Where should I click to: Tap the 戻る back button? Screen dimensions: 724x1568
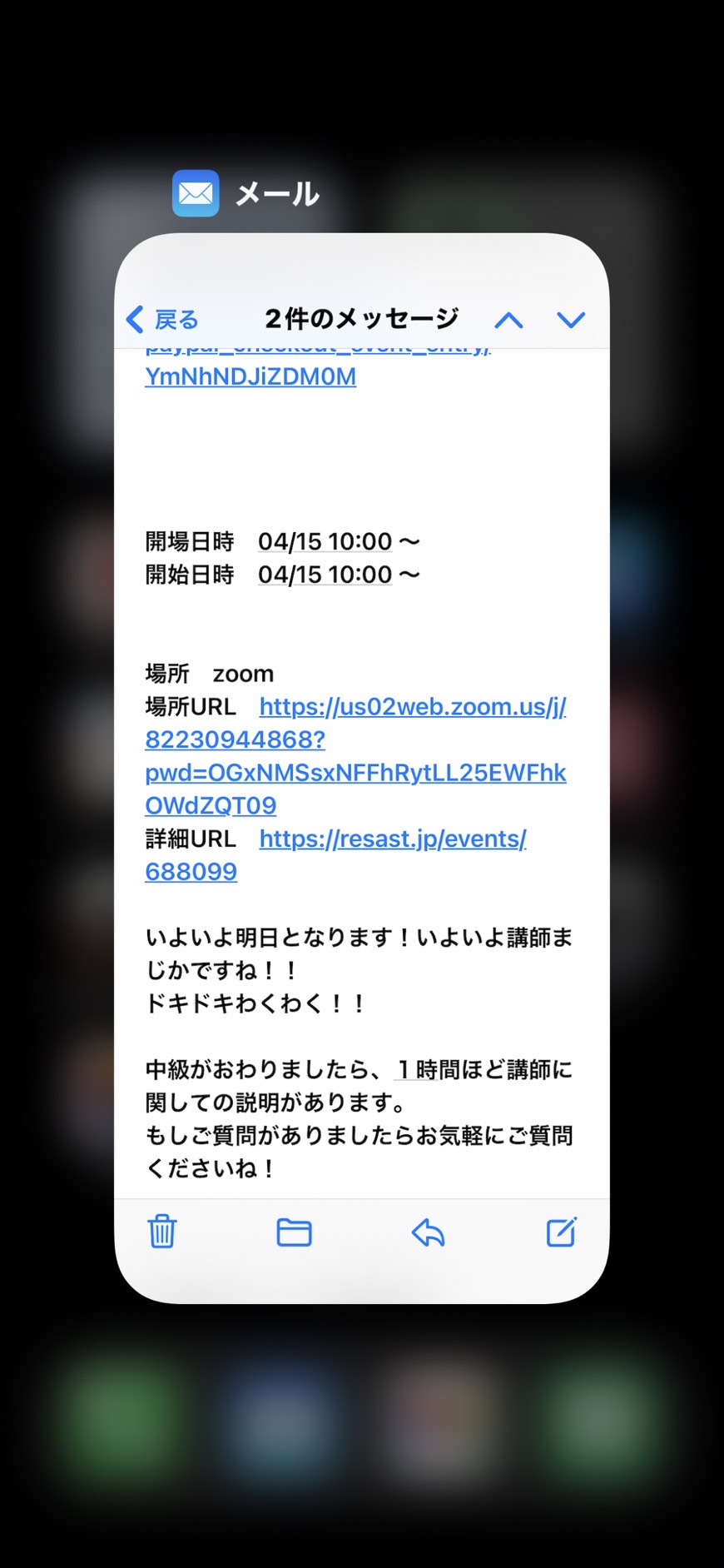(162, 319)
